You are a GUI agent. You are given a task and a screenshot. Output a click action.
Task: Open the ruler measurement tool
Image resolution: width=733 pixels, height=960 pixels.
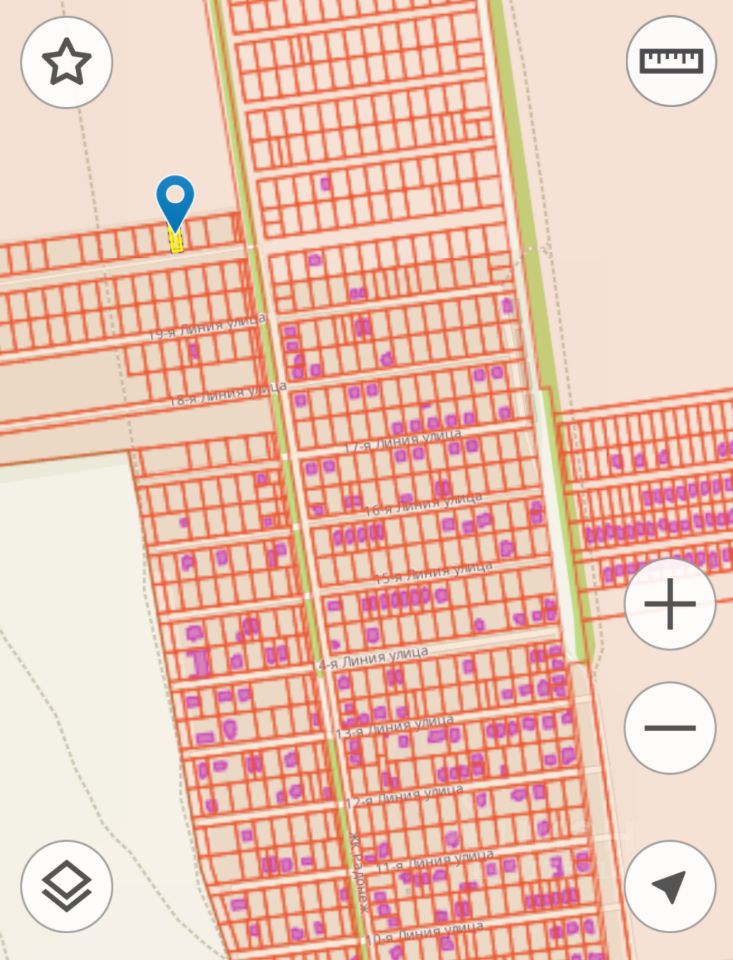671,61
